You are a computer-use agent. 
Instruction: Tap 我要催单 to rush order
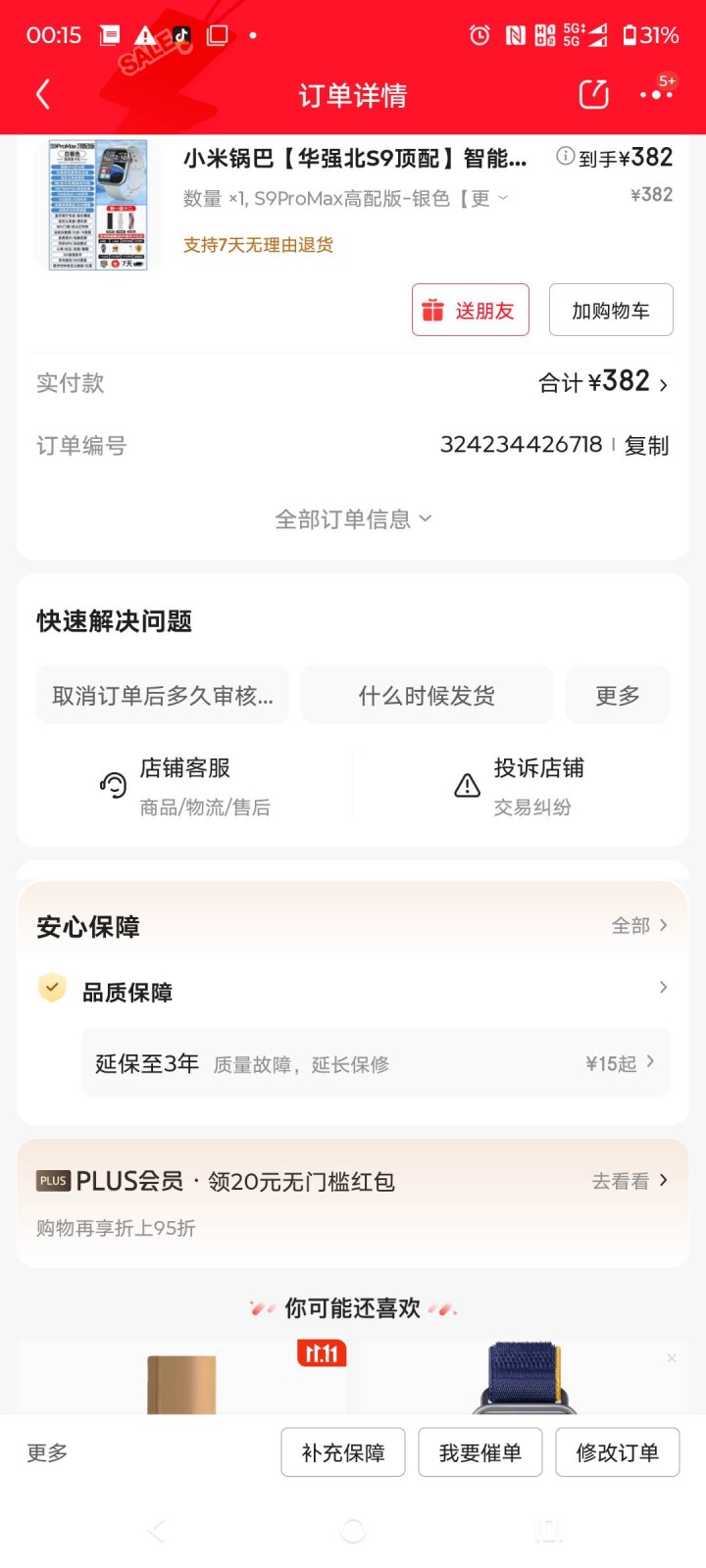(480, 1452)
